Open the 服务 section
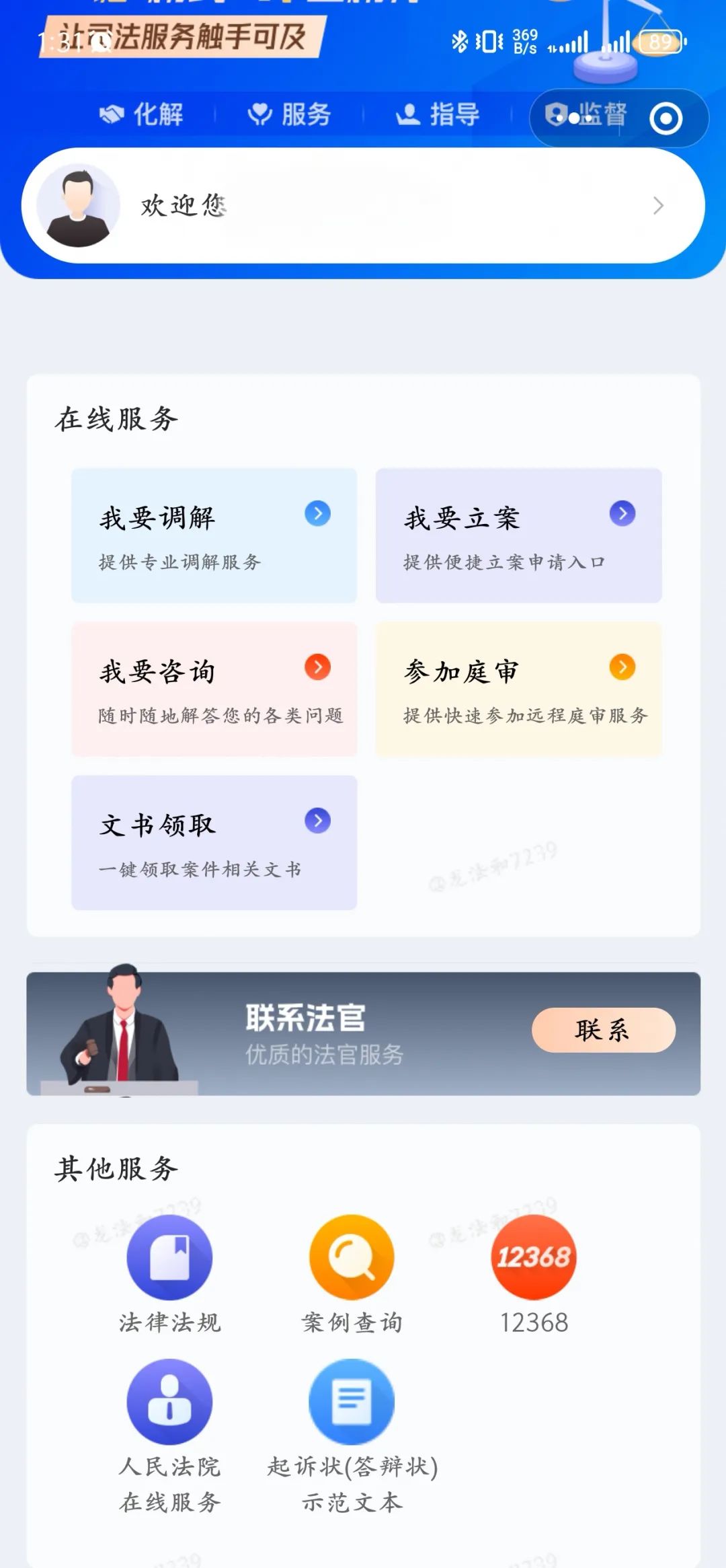 tap(290, 115)
